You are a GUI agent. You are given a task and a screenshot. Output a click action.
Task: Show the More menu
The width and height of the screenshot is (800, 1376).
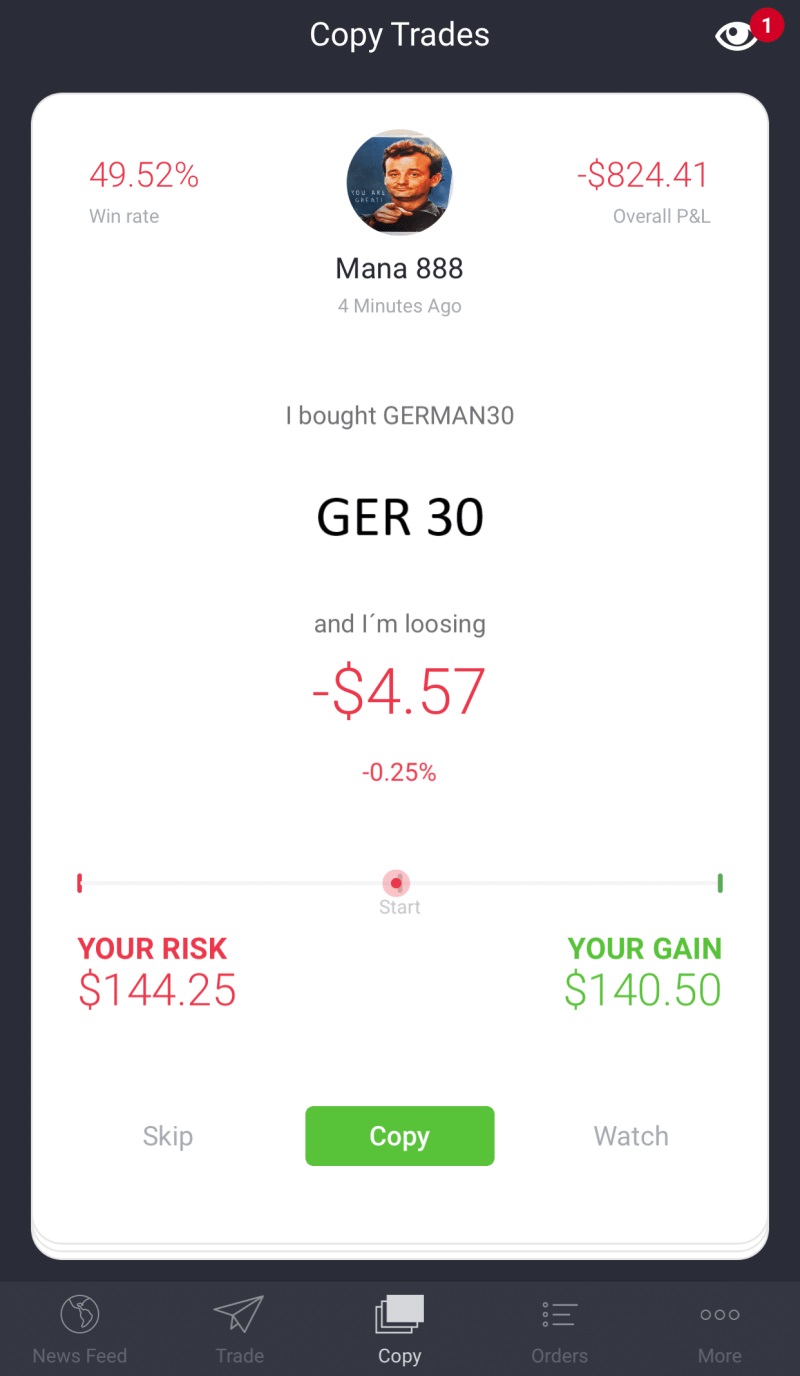719,1329
